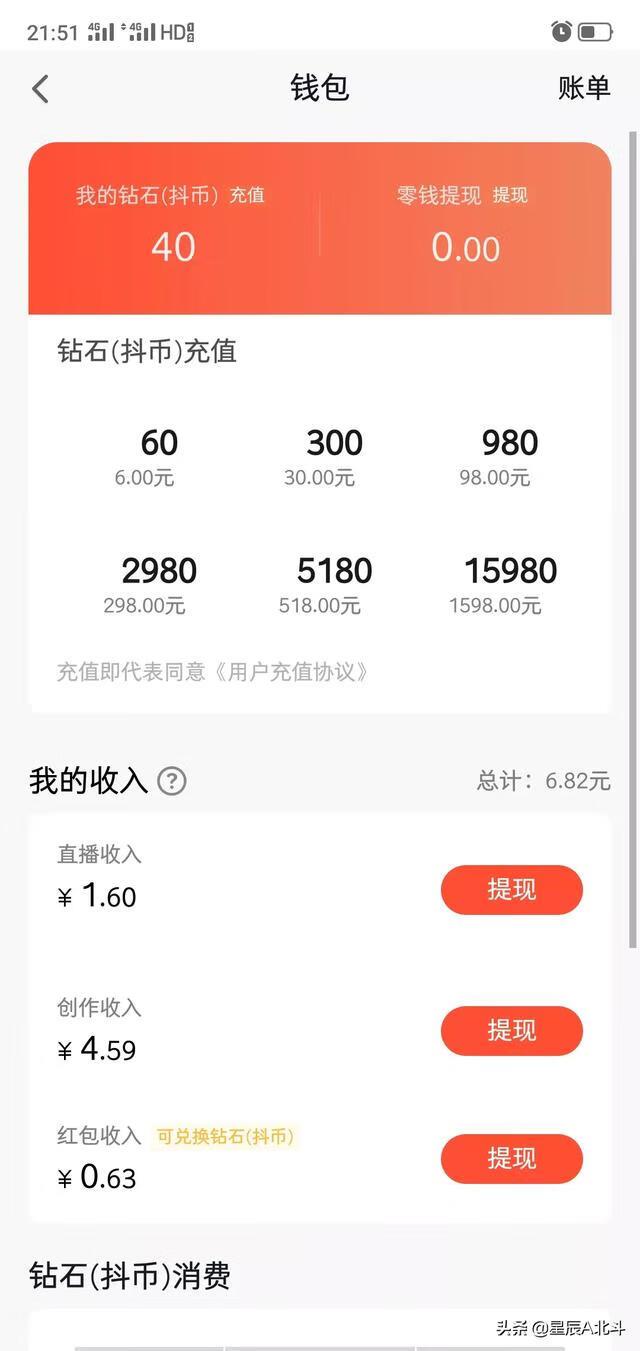Withdraw 直播收入 with its 提现 button
The height and width of the screenshot is (1351, 640).
pos(511,890)
